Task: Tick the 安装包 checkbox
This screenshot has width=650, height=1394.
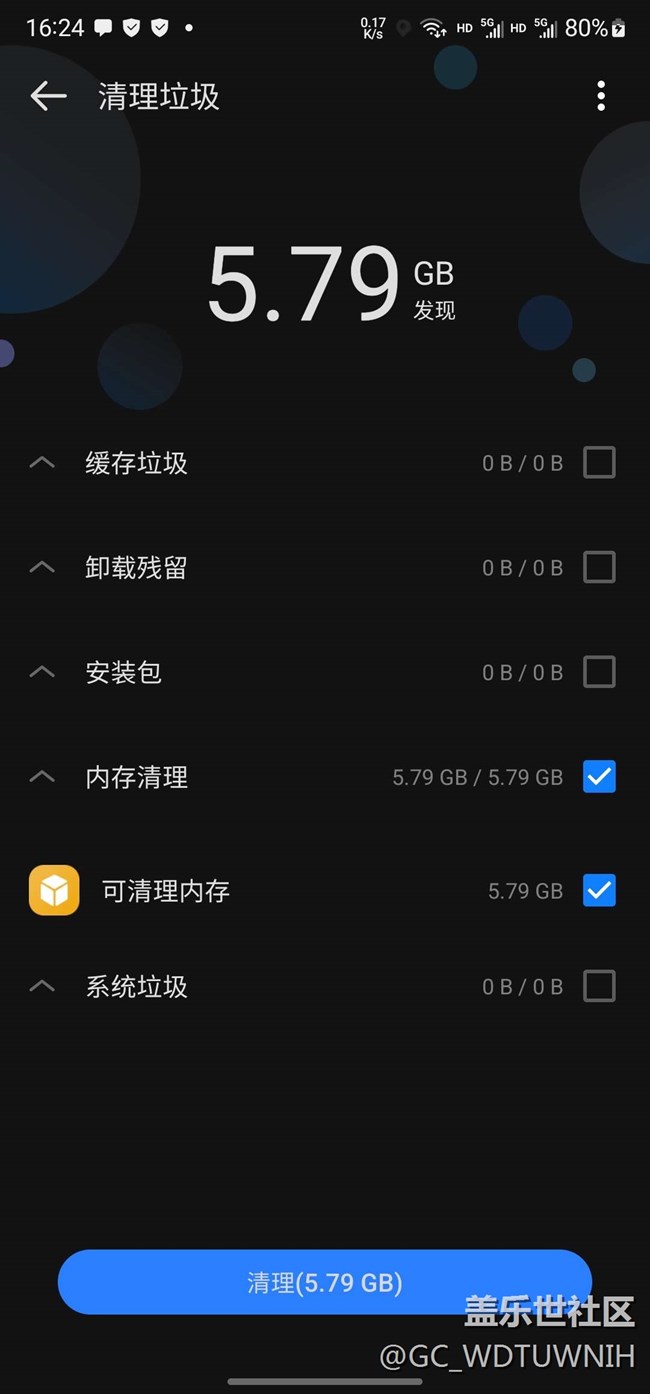Action: point(599,672)
